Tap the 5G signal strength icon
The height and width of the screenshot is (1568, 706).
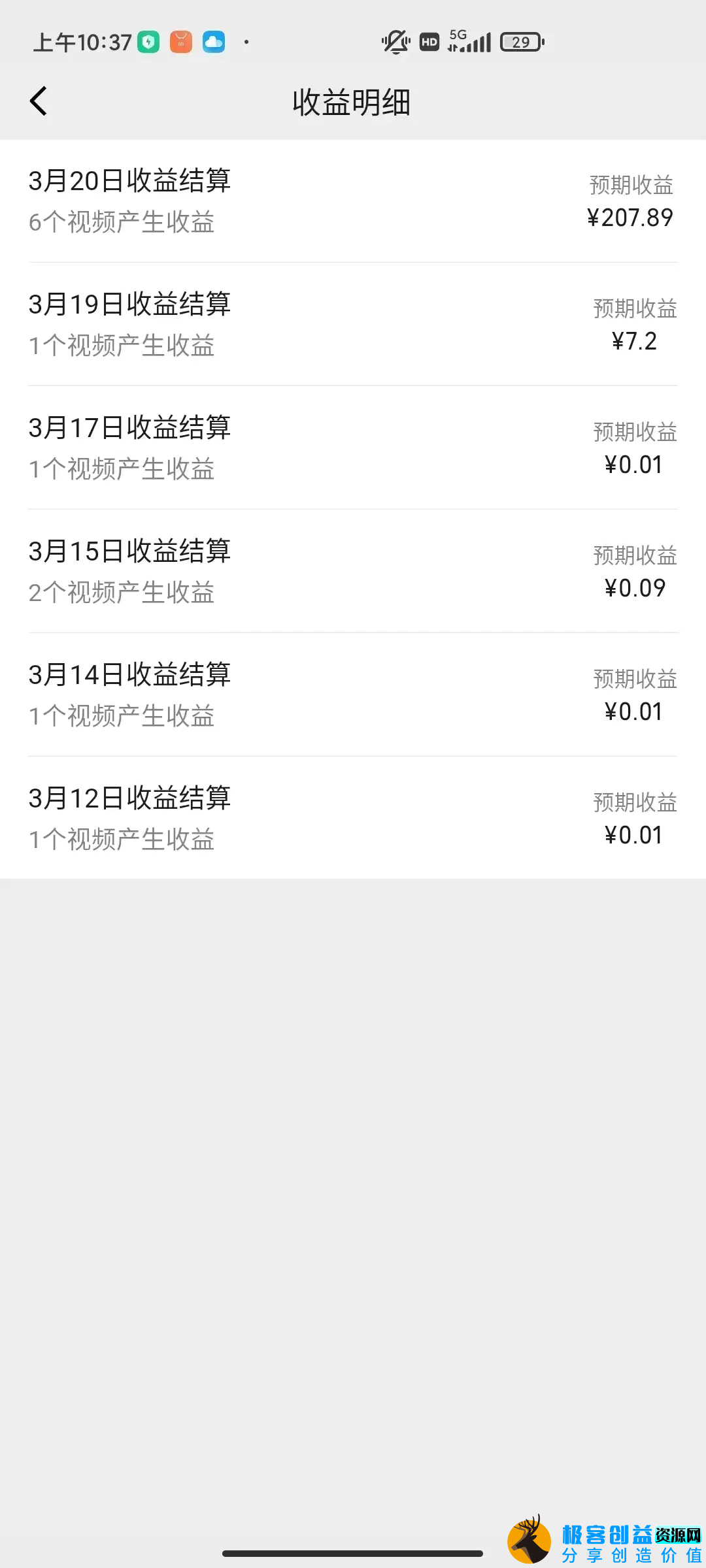469,41
